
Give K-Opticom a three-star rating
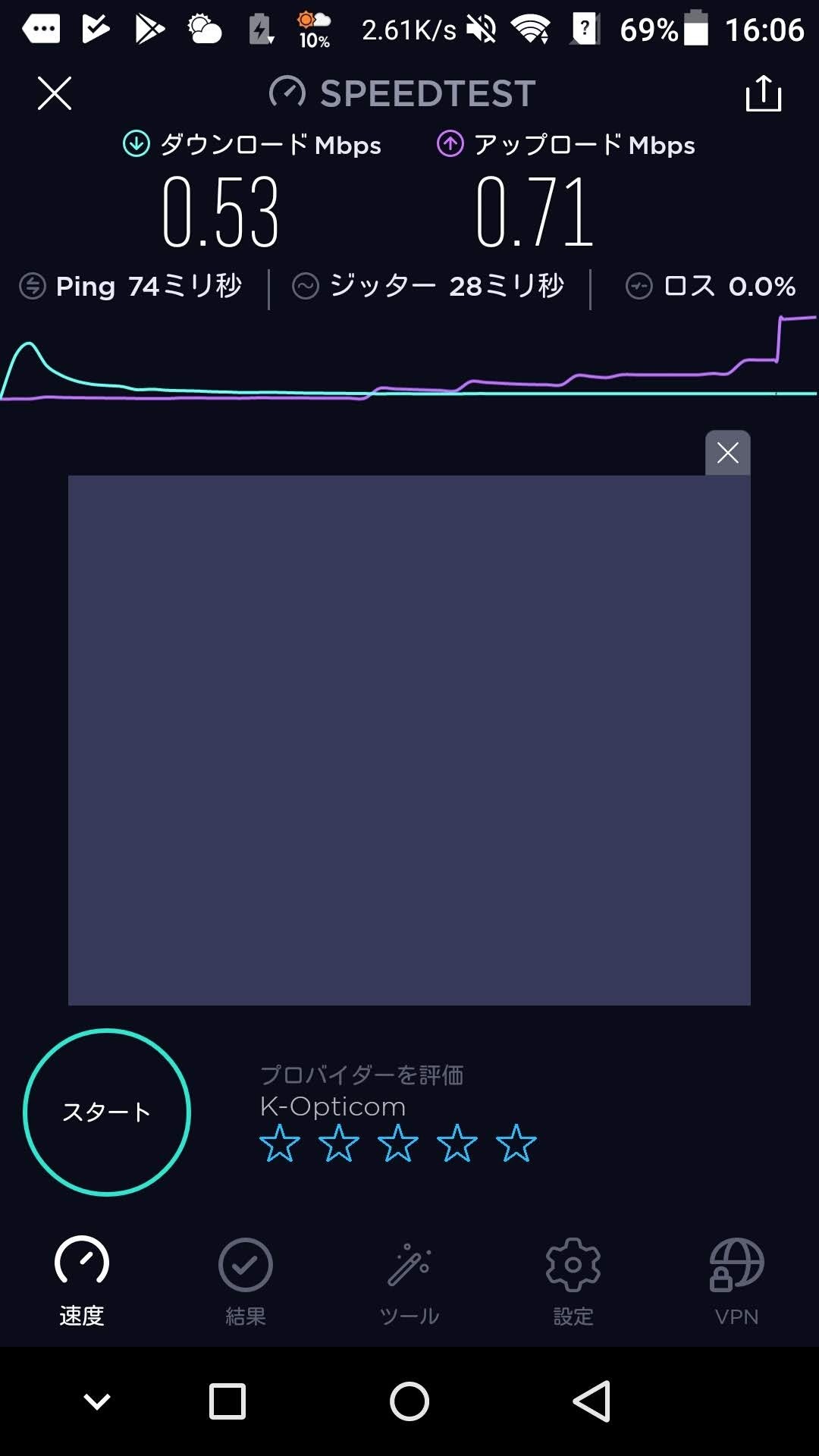(398, 1144)
